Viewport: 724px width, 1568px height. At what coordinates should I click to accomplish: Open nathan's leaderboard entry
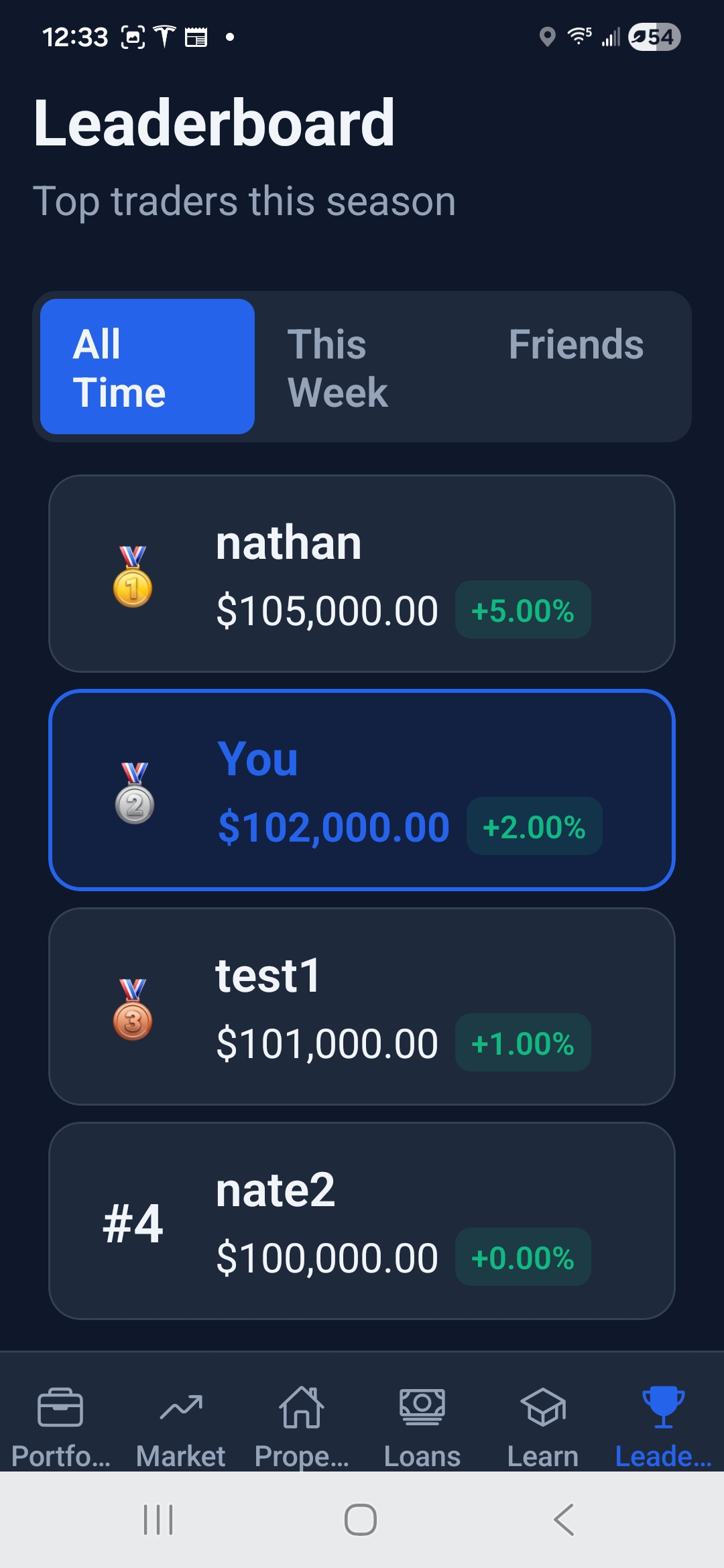362,573
